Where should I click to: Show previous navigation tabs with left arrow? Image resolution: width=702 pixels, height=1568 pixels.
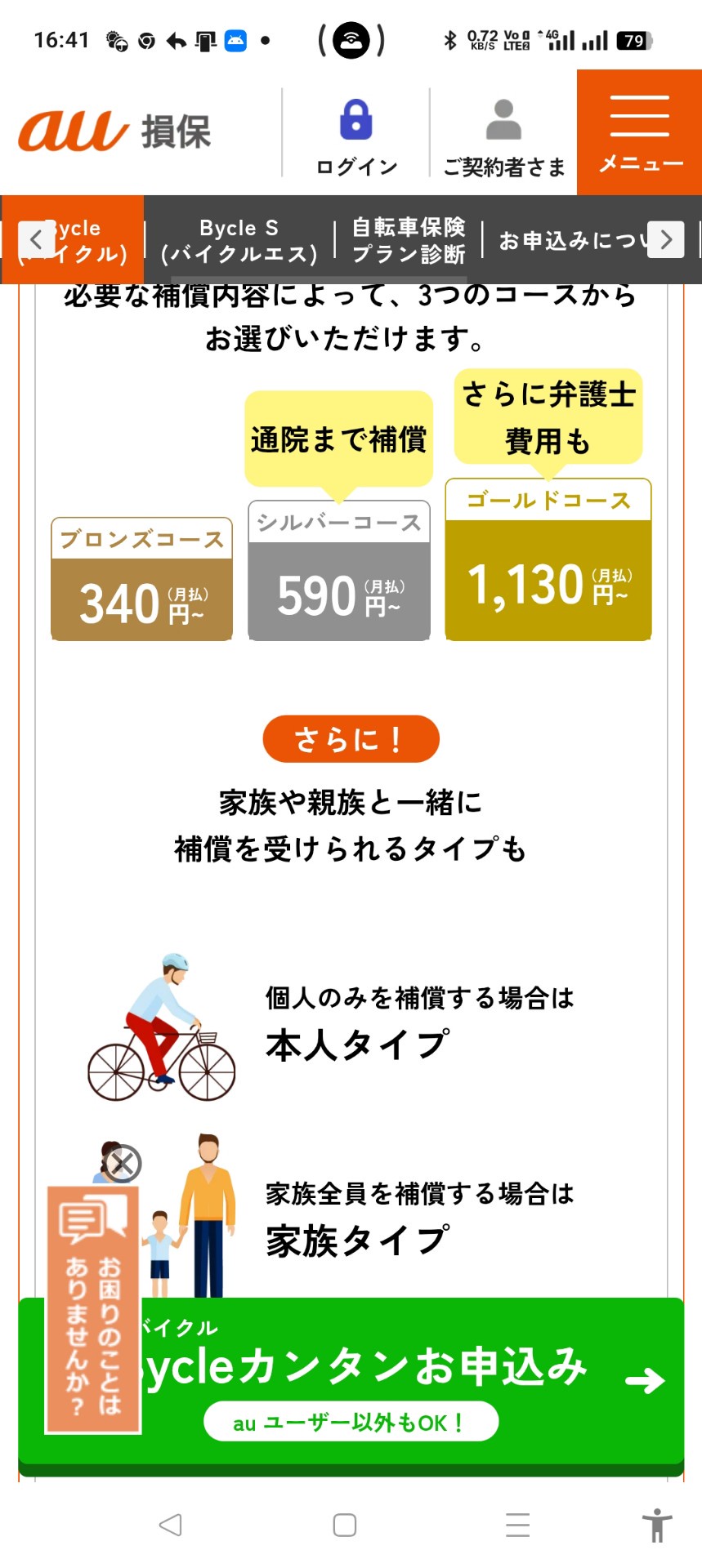coord(36,240)
